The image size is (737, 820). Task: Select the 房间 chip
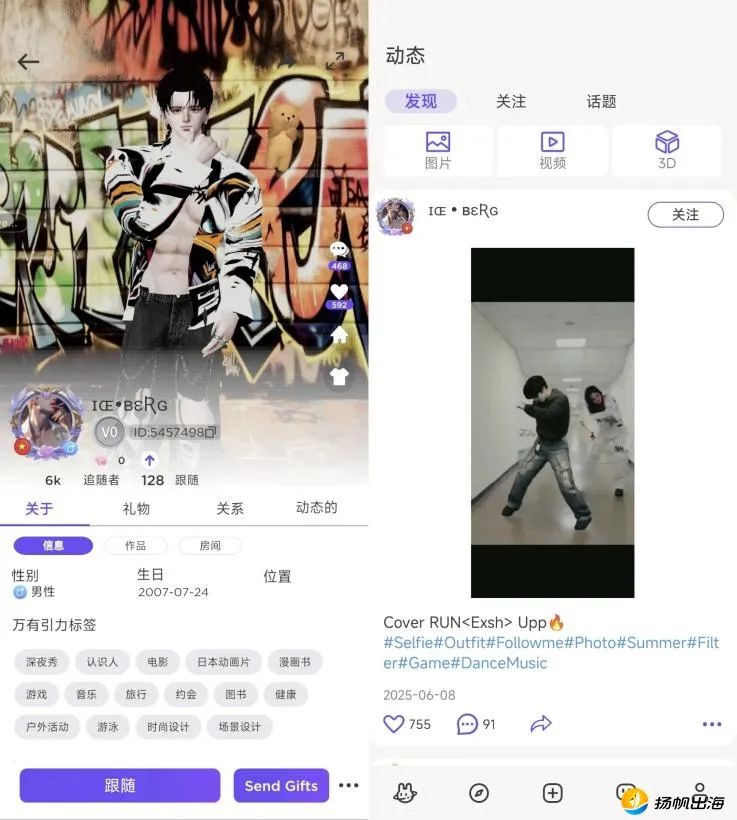pyautogui.click(x=209, y=546)
